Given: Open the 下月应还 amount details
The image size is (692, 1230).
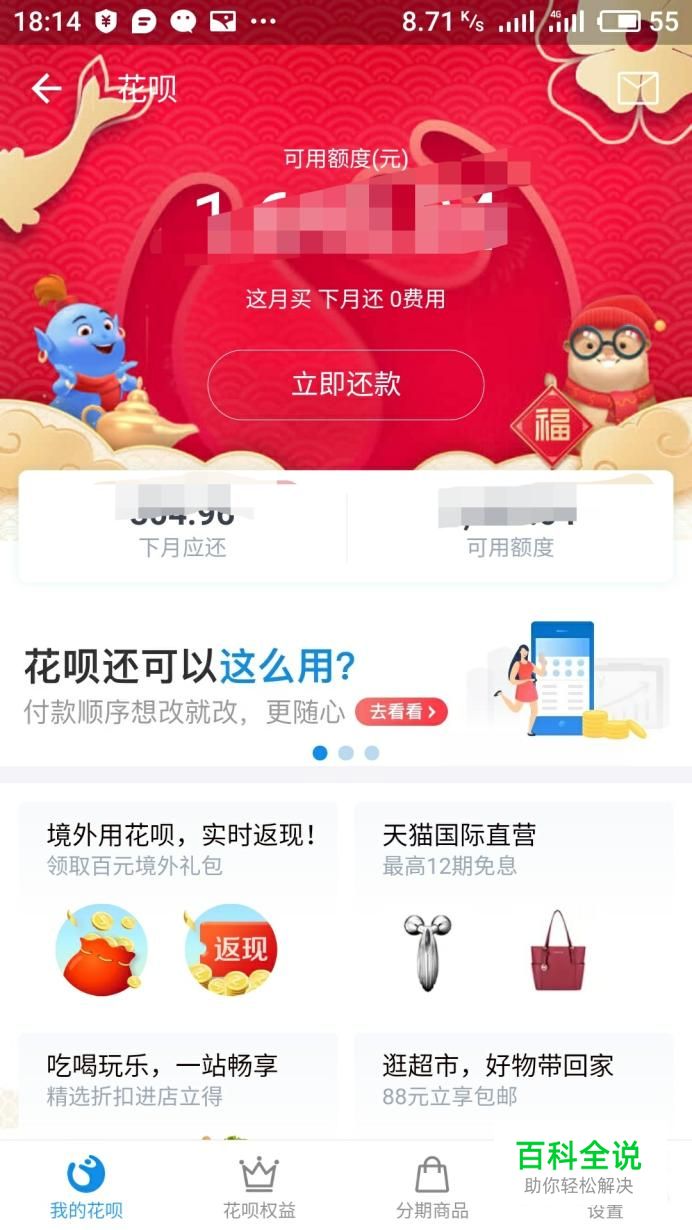Looking at the screenshot, I should (182, 527).
